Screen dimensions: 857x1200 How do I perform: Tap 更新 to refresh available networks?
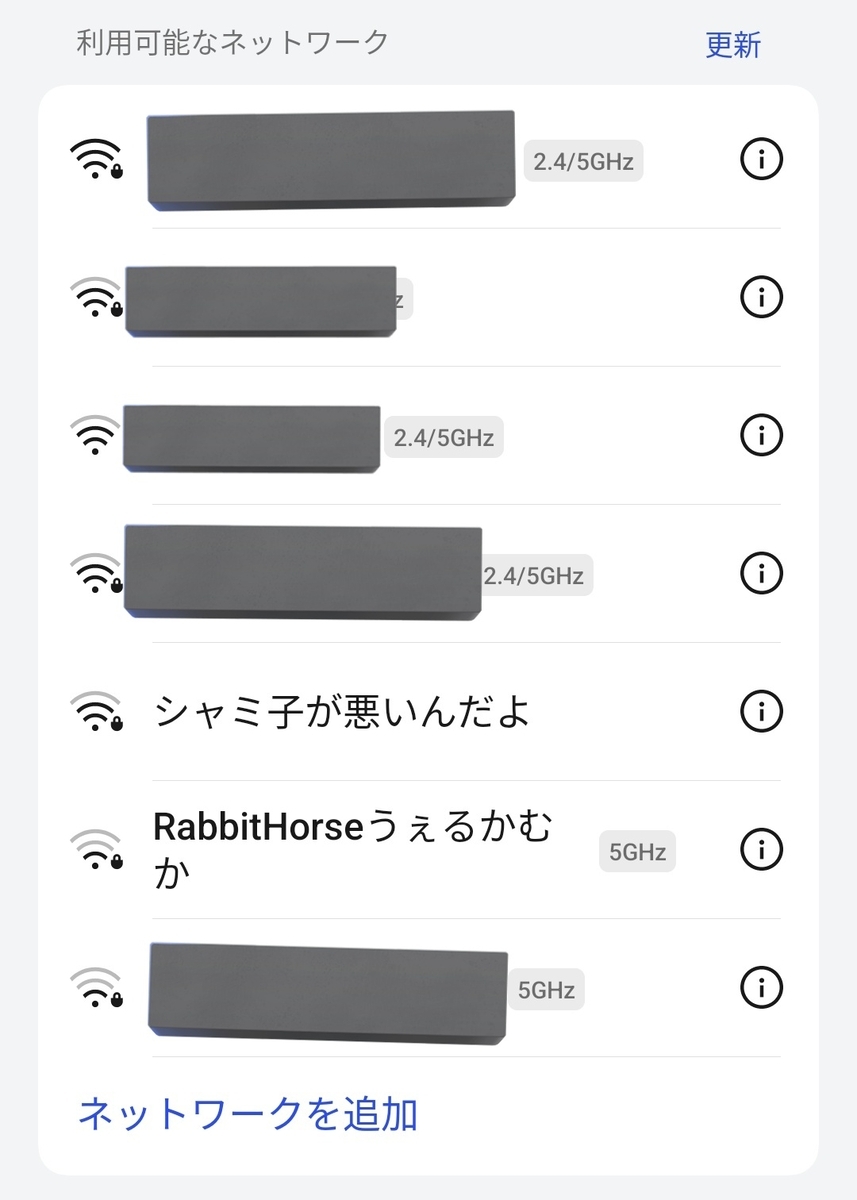point(733,45)
